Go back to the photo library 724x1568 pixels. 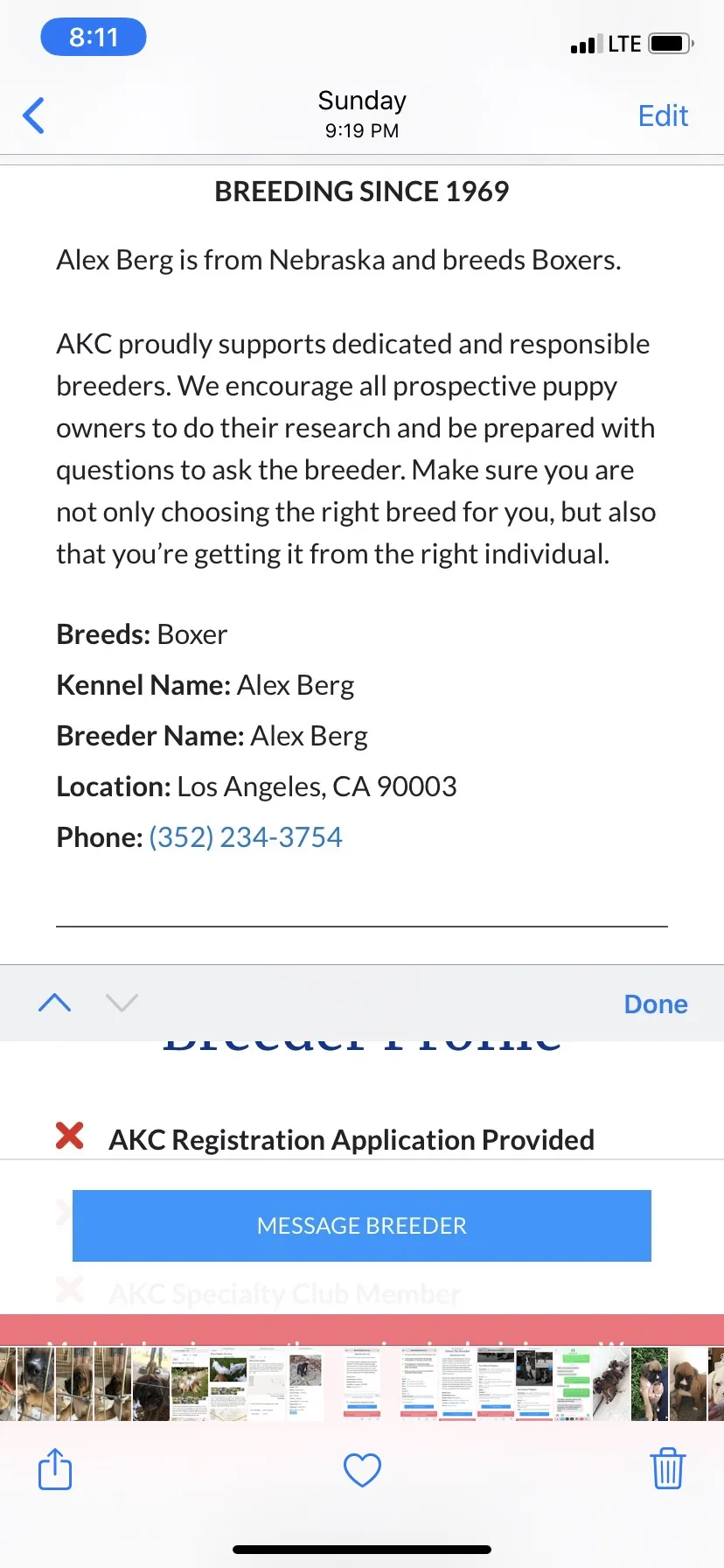click(x=33, y=115)
